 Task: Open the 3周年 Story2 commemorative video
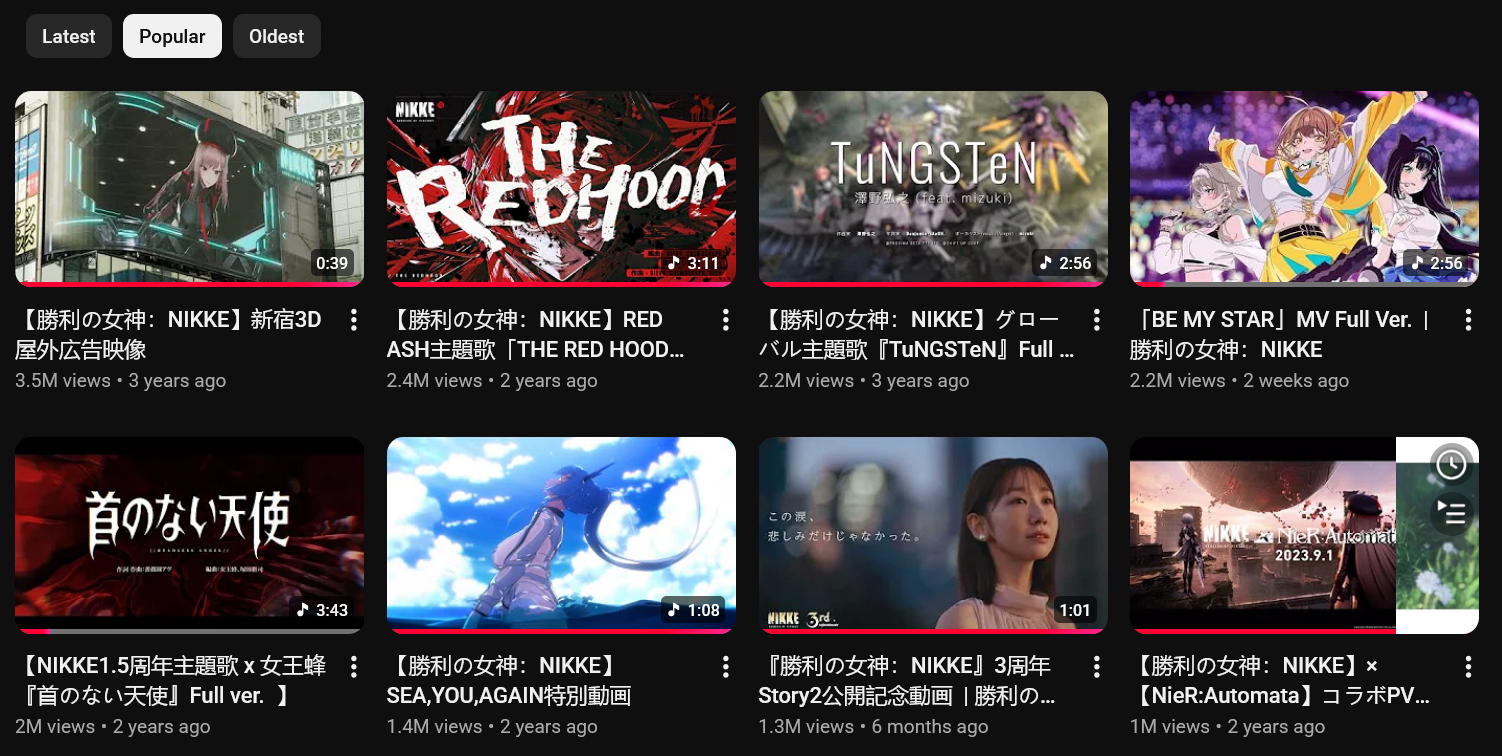point(933,535)
